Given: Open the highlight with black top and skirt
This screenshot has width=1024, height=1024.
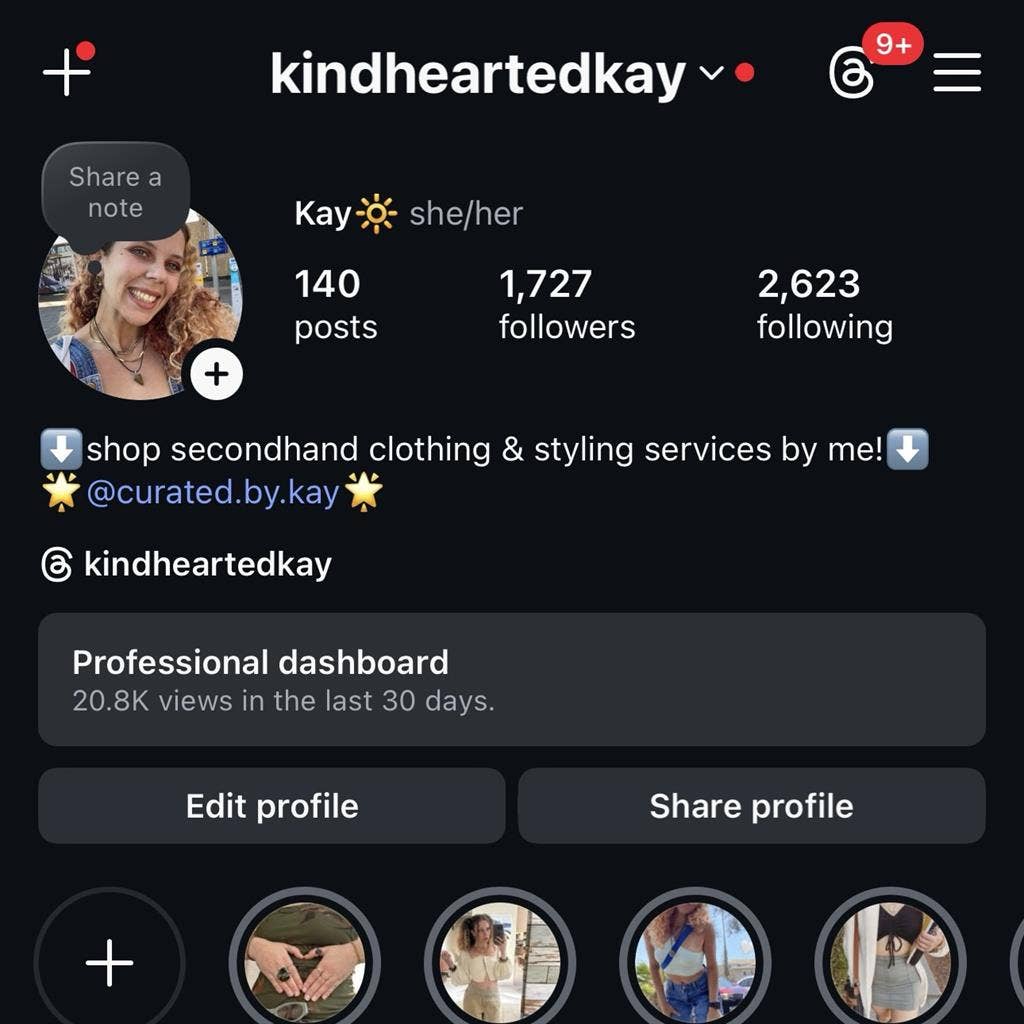Looking at the screenshot, I should (x=890, y=962).
